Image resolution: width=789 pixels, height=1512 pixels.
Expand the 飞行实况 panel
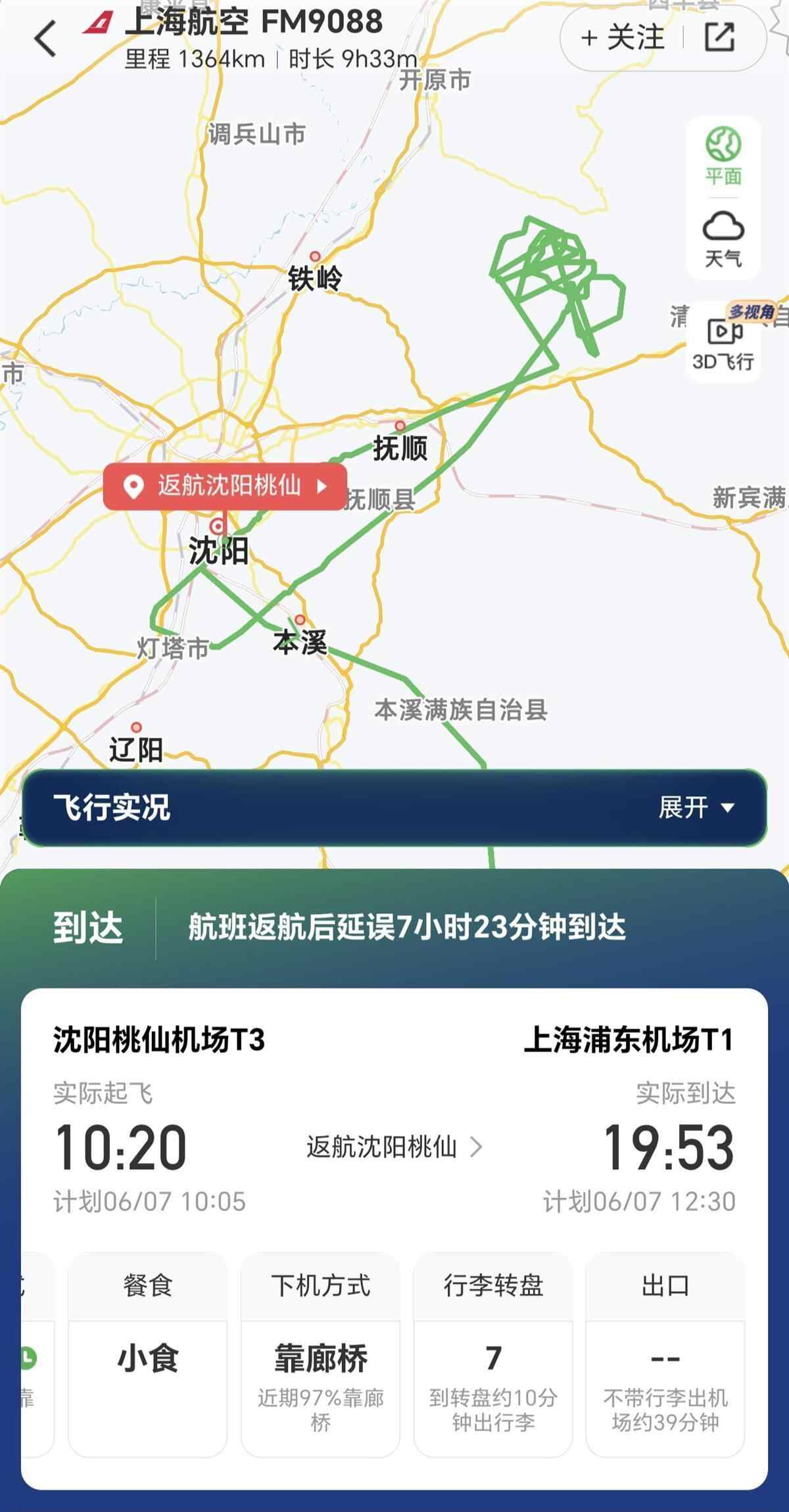(x=696, y=808)
